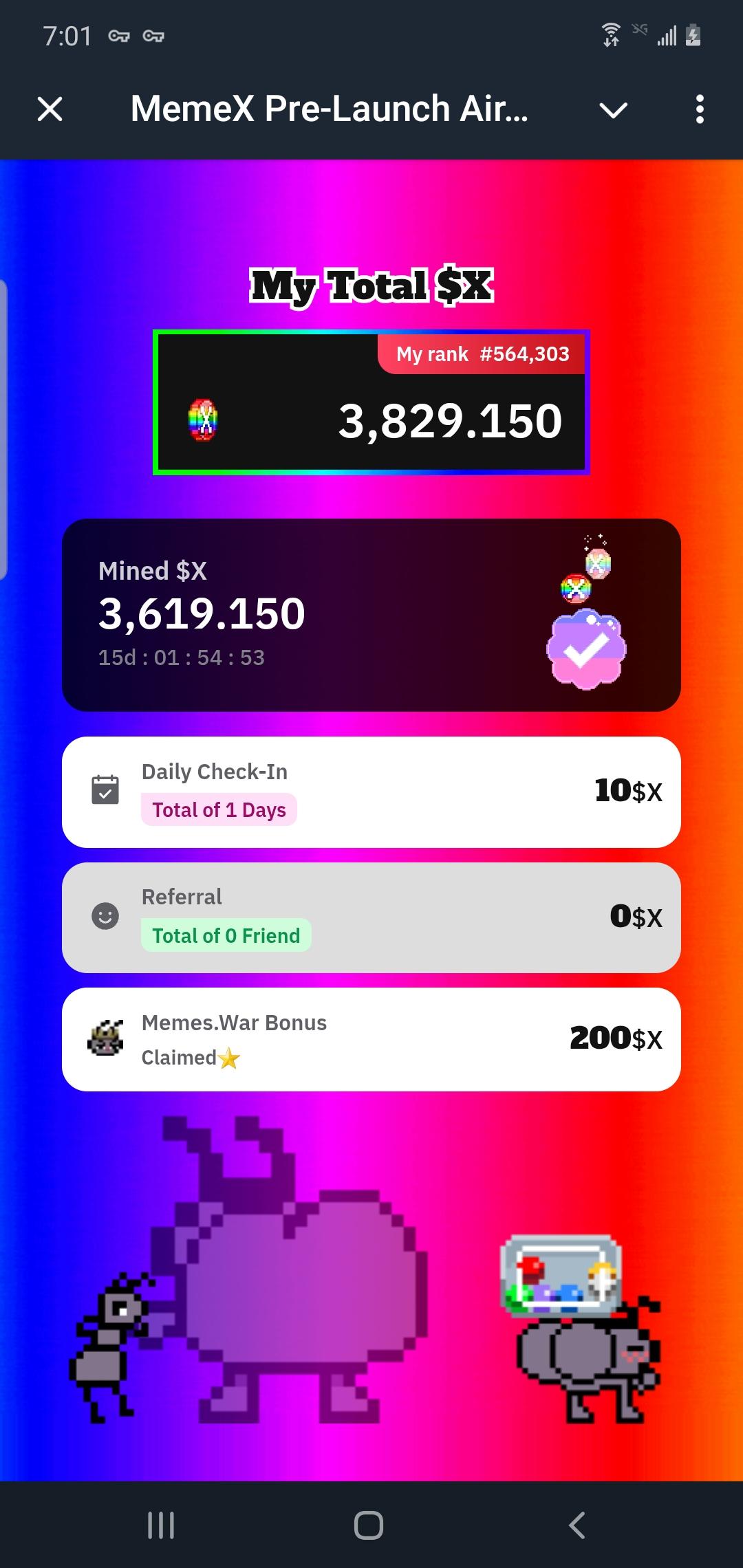Close the MemeX mini app
This screenshot has width=743, height=1568.
pos(50,109)
